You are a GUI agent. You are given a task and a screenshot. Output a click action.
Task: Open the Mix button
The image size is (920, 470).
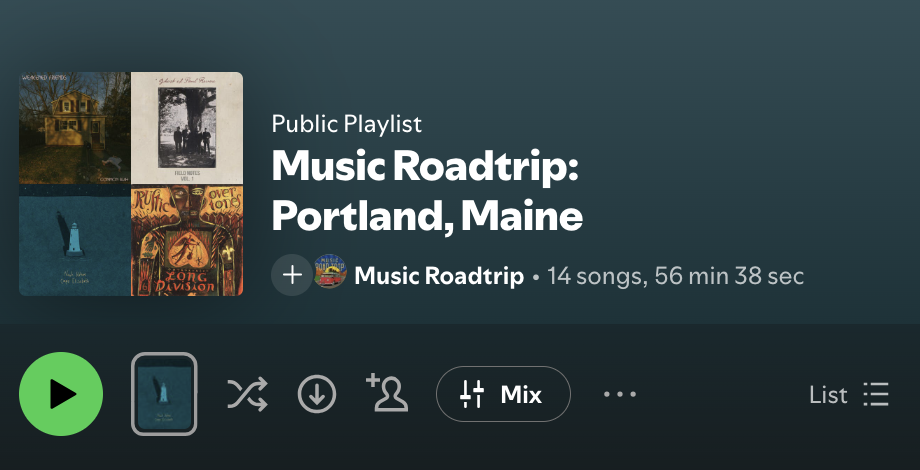[x=503, y=394]
